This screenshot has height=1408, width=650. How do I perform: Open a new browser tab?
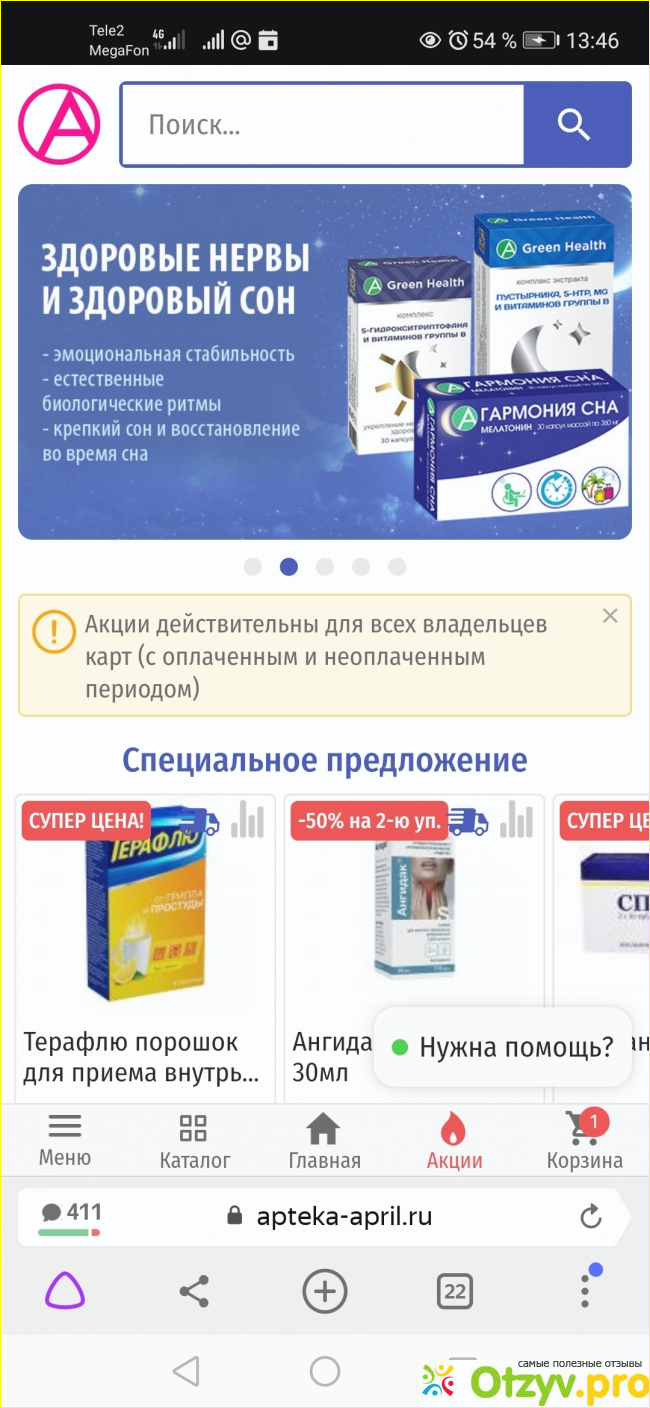click(x=324, y=1292)
